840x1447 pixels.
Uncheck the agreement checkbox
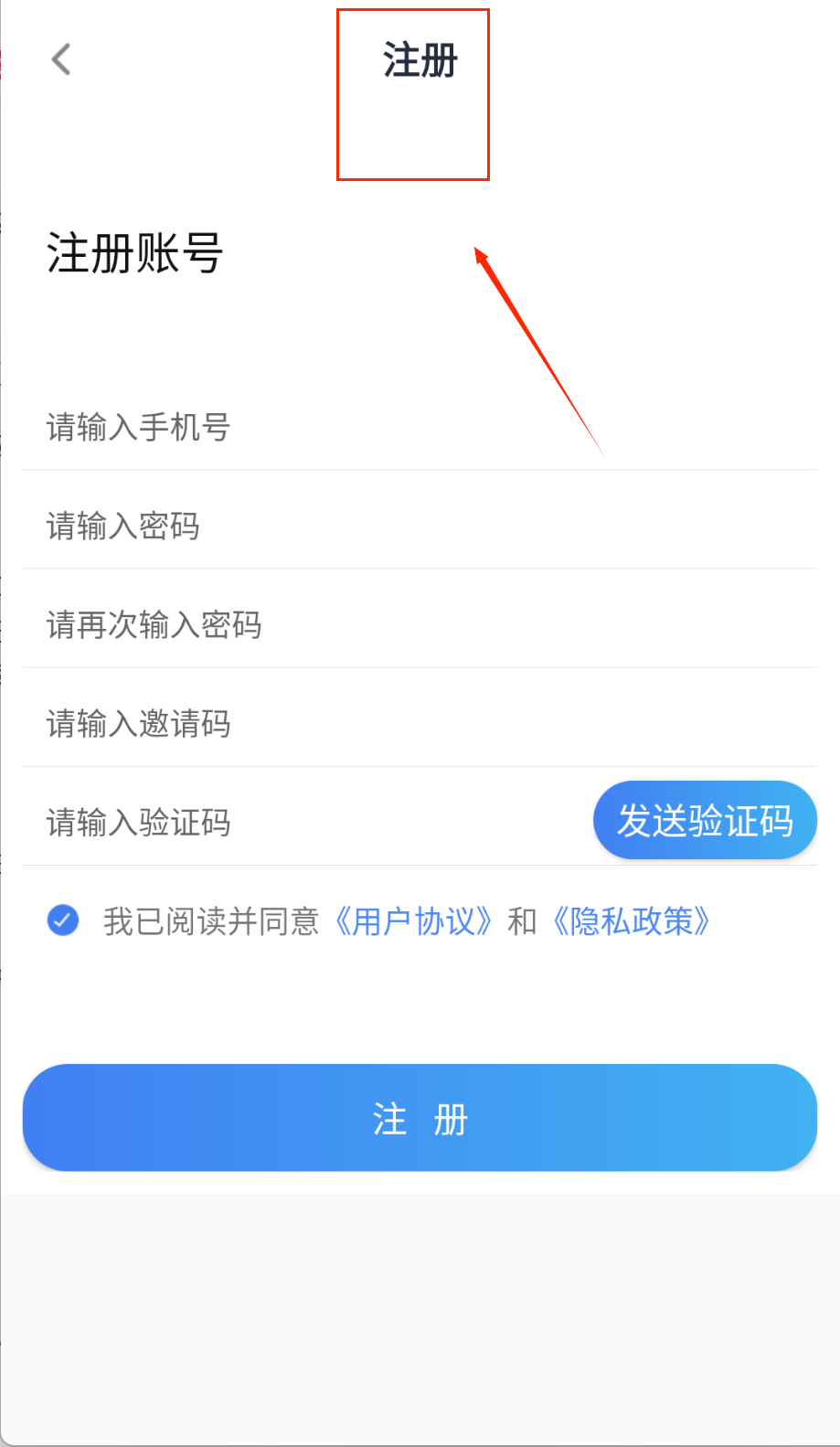point(63,920)
